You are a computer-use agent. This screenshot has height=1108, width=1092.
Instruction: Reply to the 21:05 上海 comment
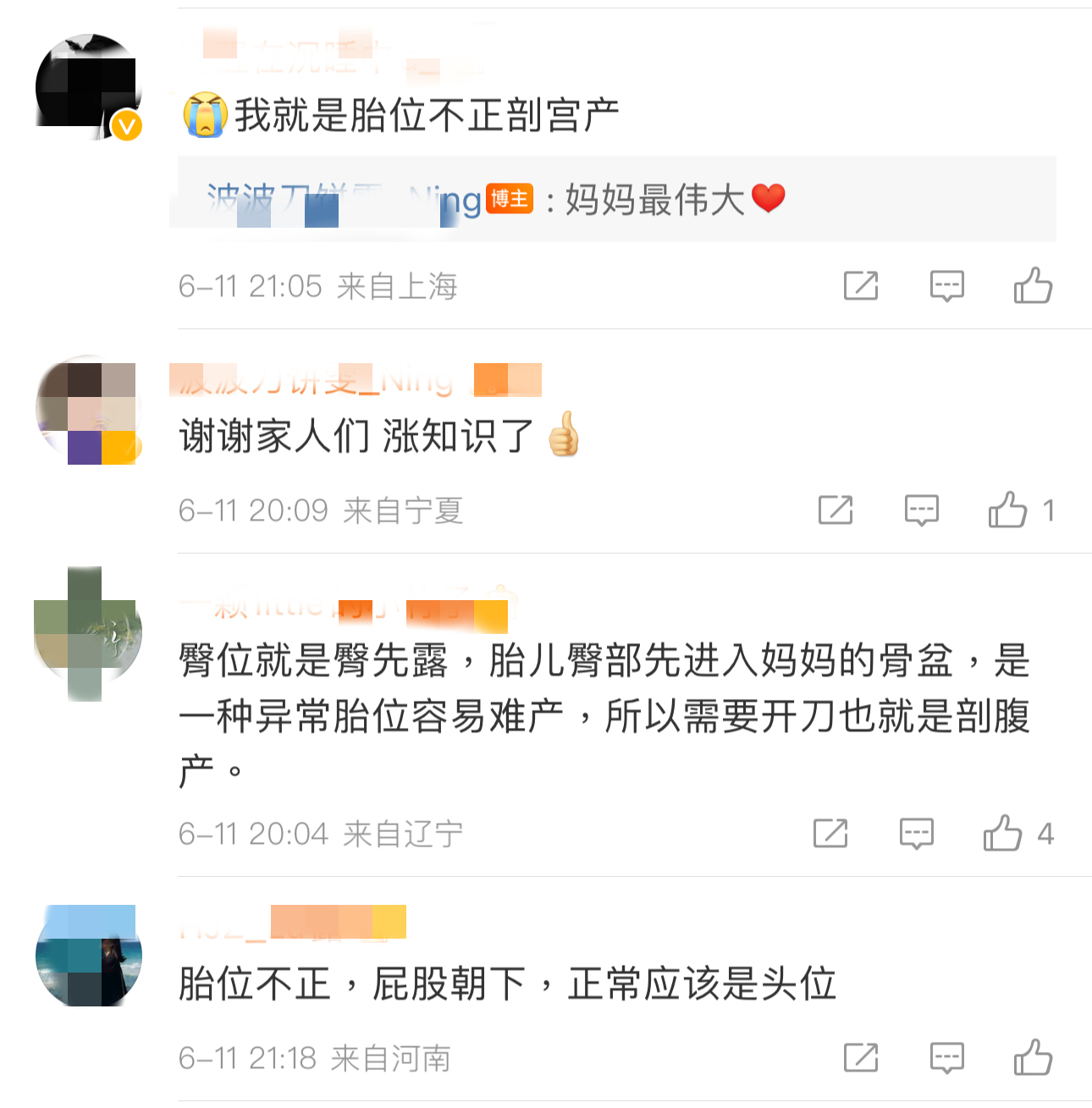tap(946, 286)
